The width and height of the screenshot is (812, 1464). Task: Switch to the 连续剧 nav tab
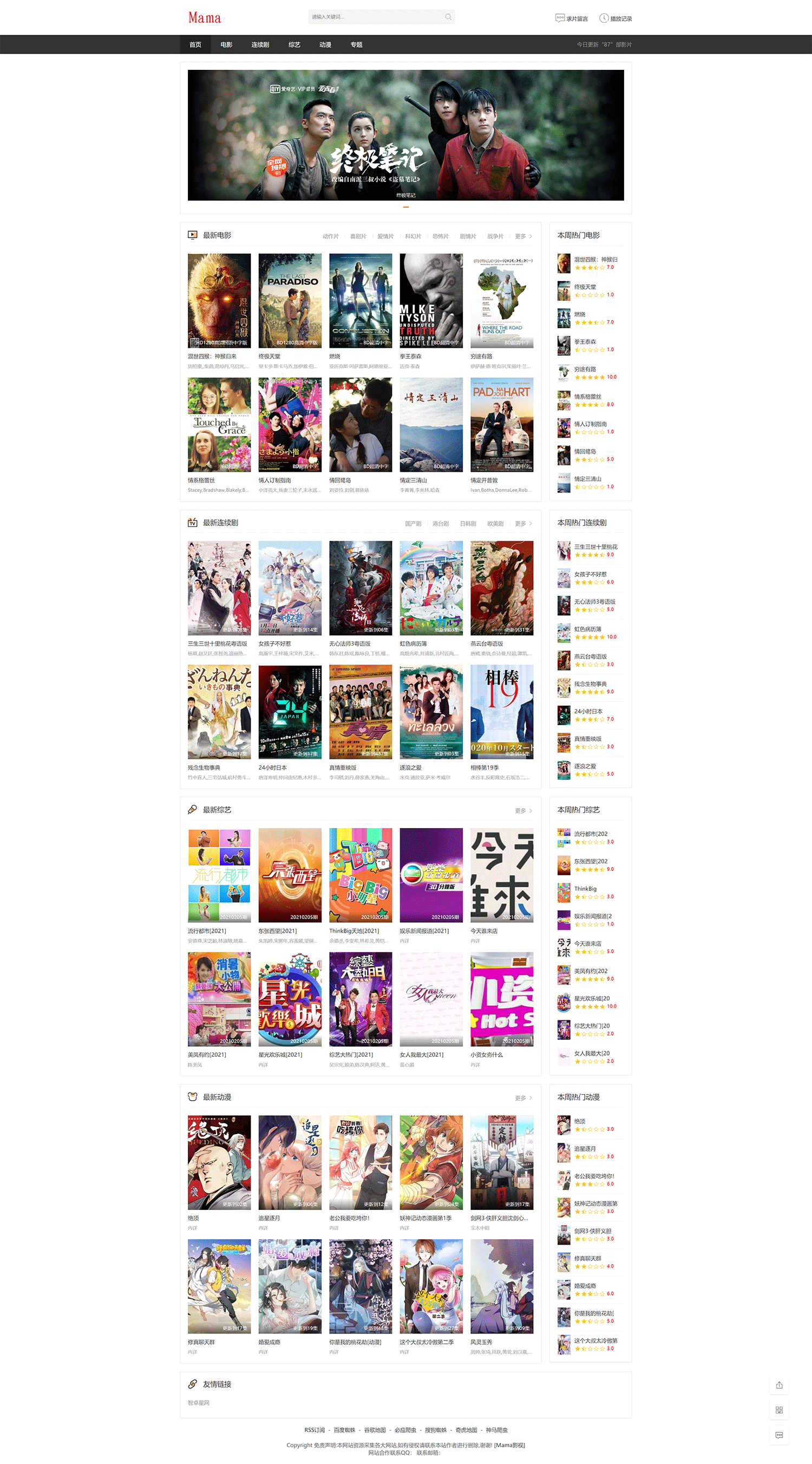260,45
